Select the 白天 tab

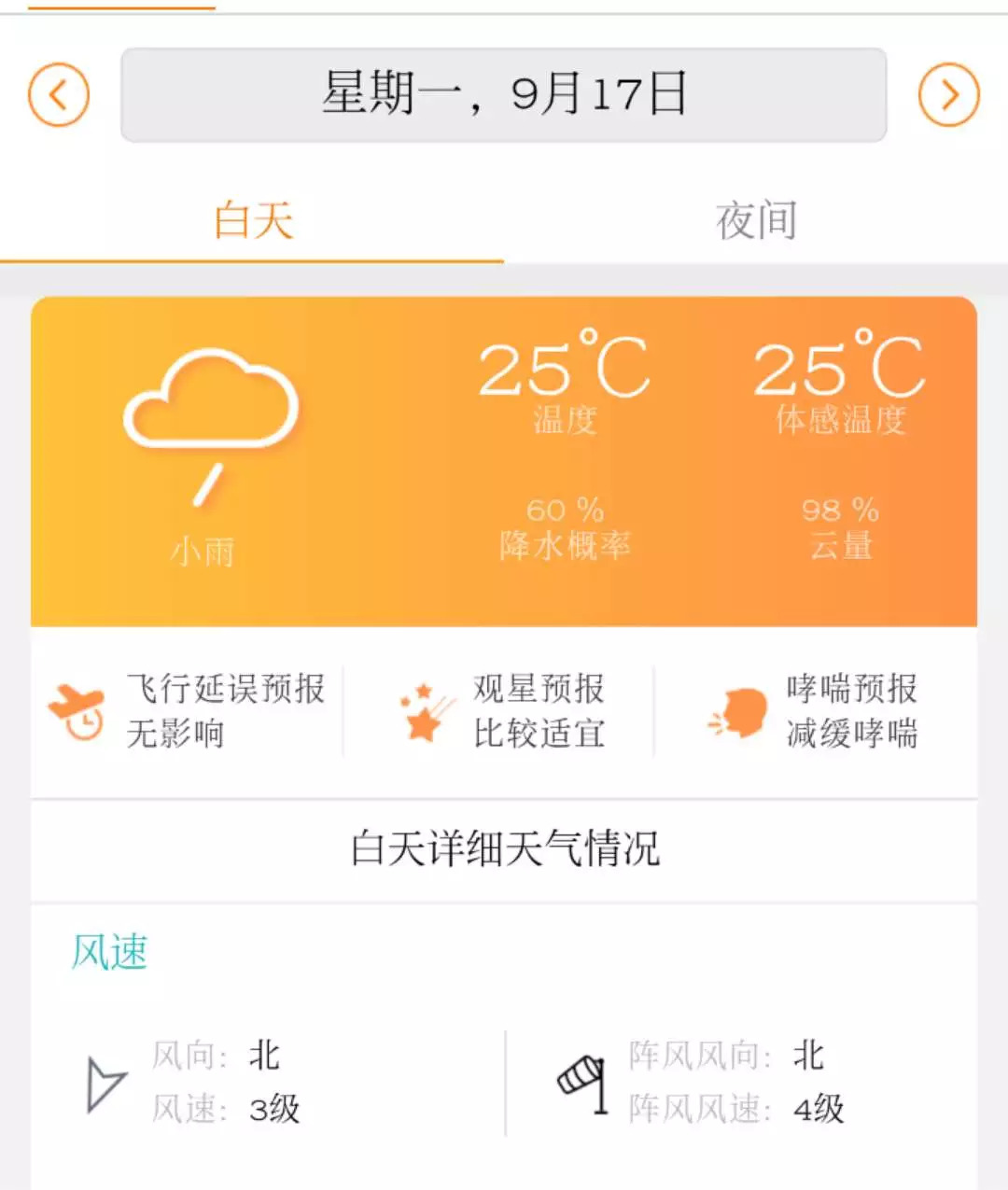pyautogui.click(x=252, y=218)
